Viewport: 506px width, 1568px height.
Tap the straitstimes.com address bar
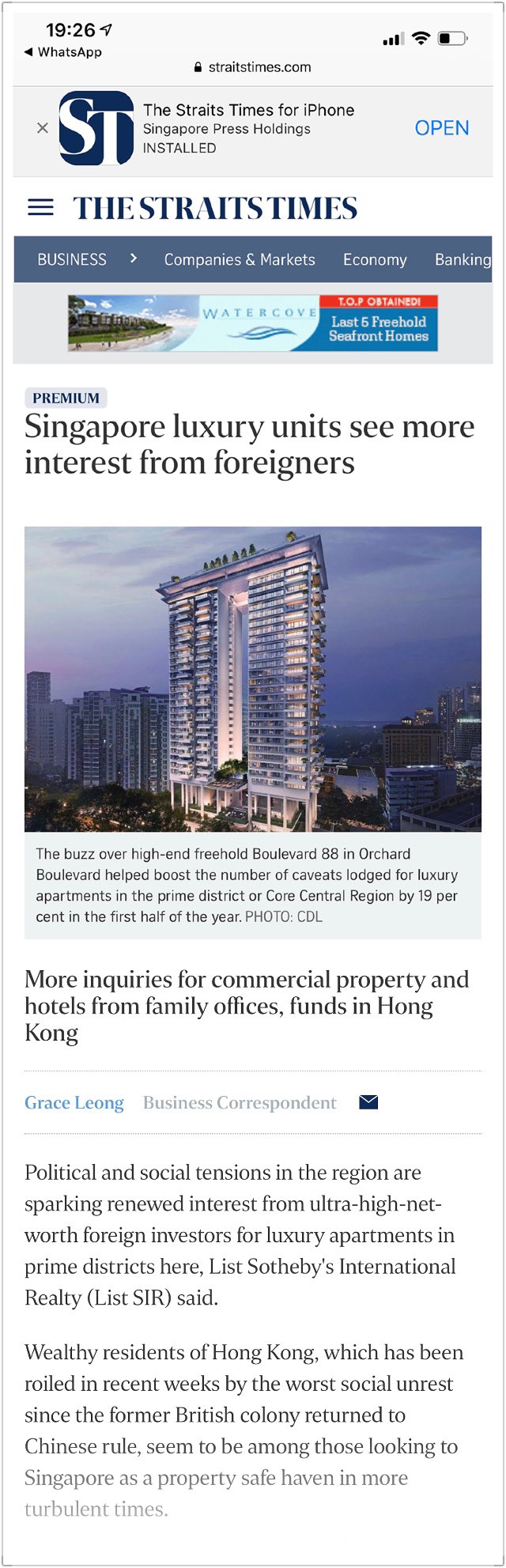(x=253, y=67)
